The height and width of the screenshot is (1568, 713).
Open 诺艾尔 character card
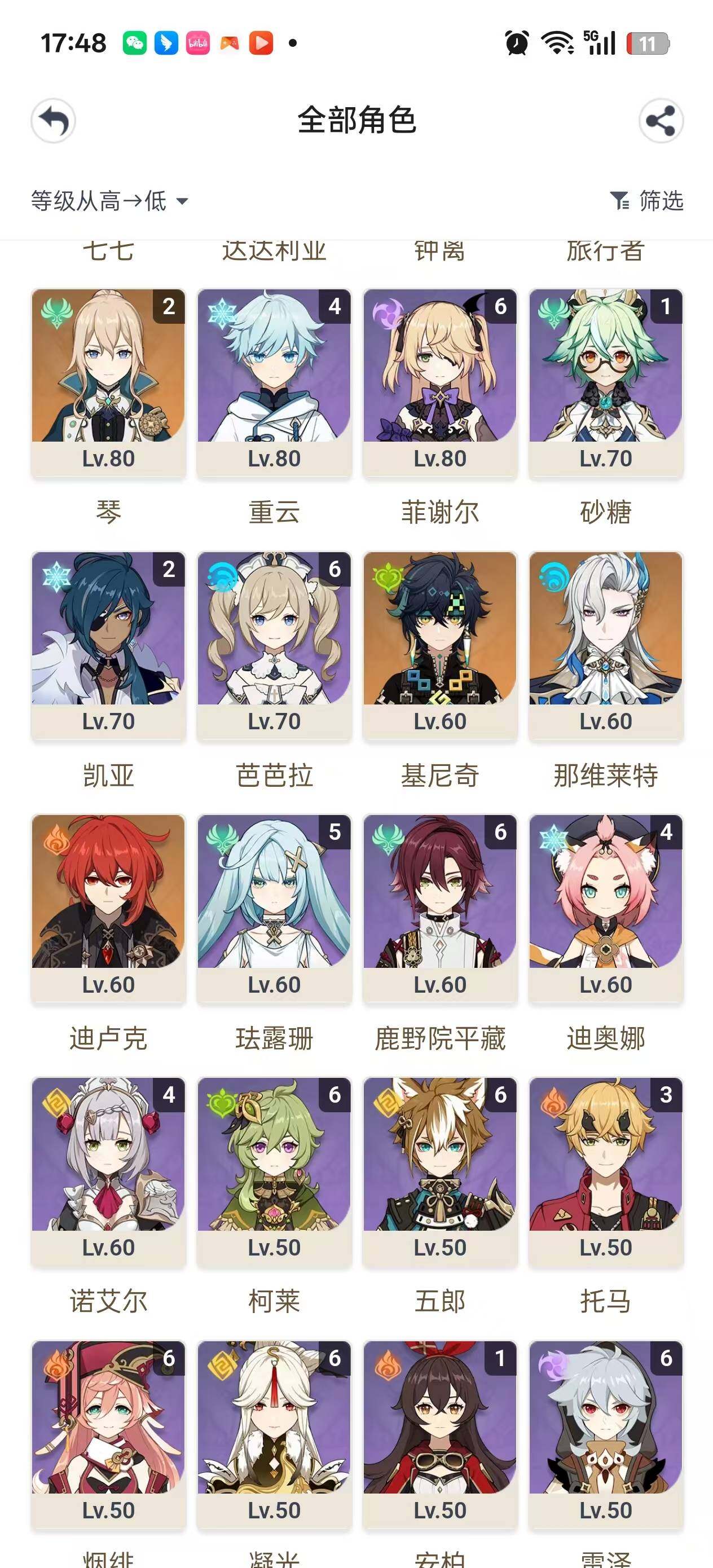click(x=108, y=1171)
